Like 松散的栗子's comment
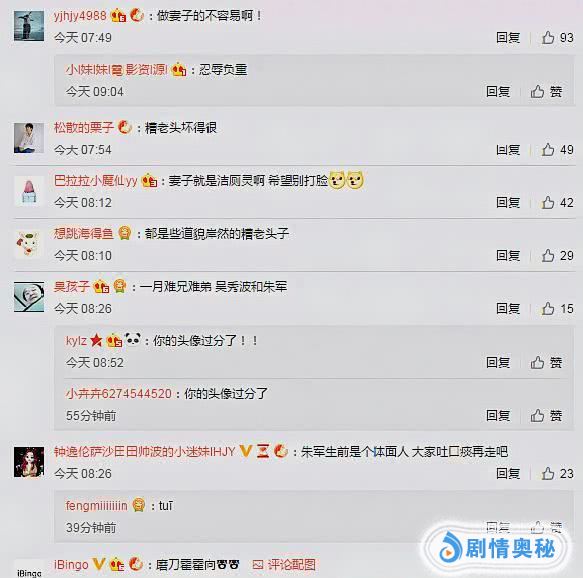This screenshot has width=583, height=578. [x=557, y=150]
